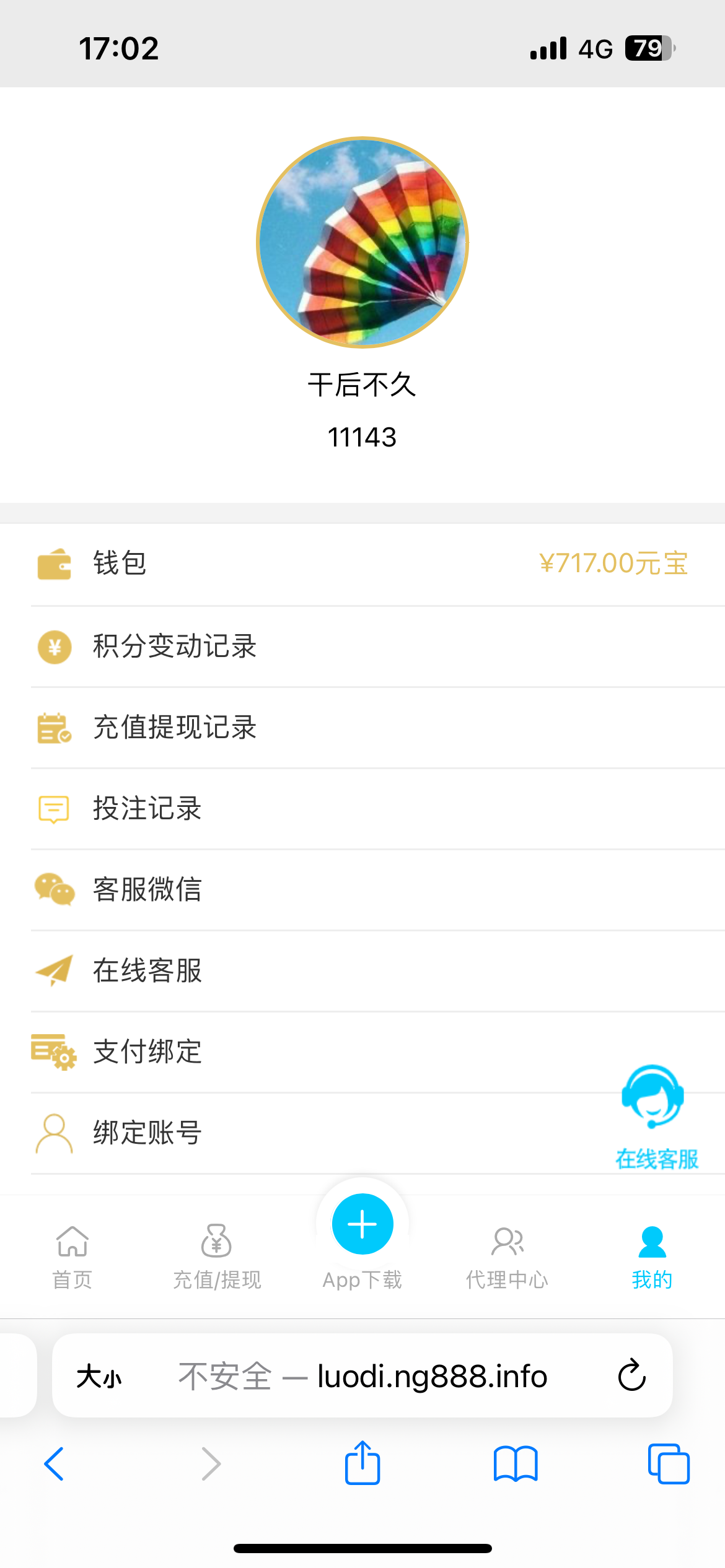Open 积分变动记录

(x=362, y=647)
